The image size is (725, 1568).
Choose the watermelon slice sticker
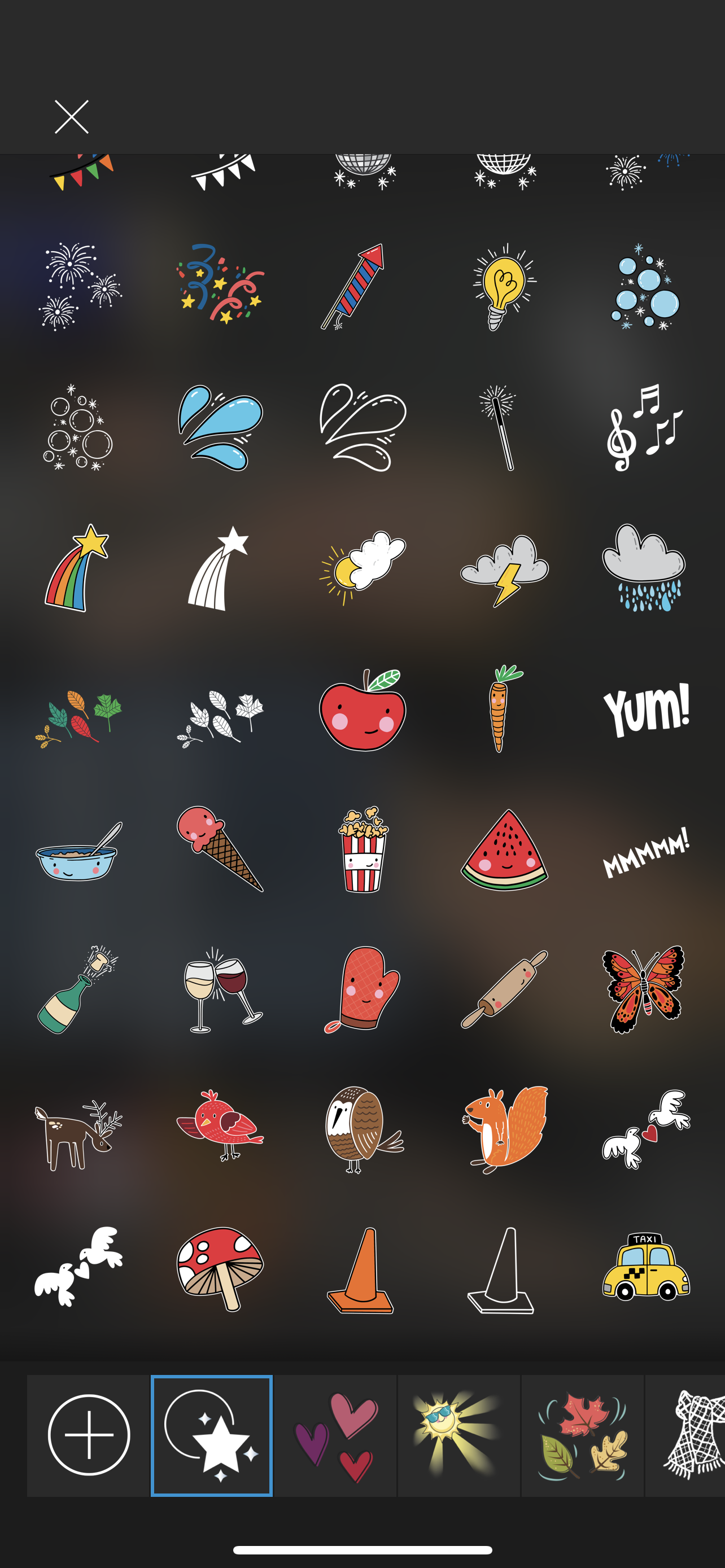pos(504,851)
